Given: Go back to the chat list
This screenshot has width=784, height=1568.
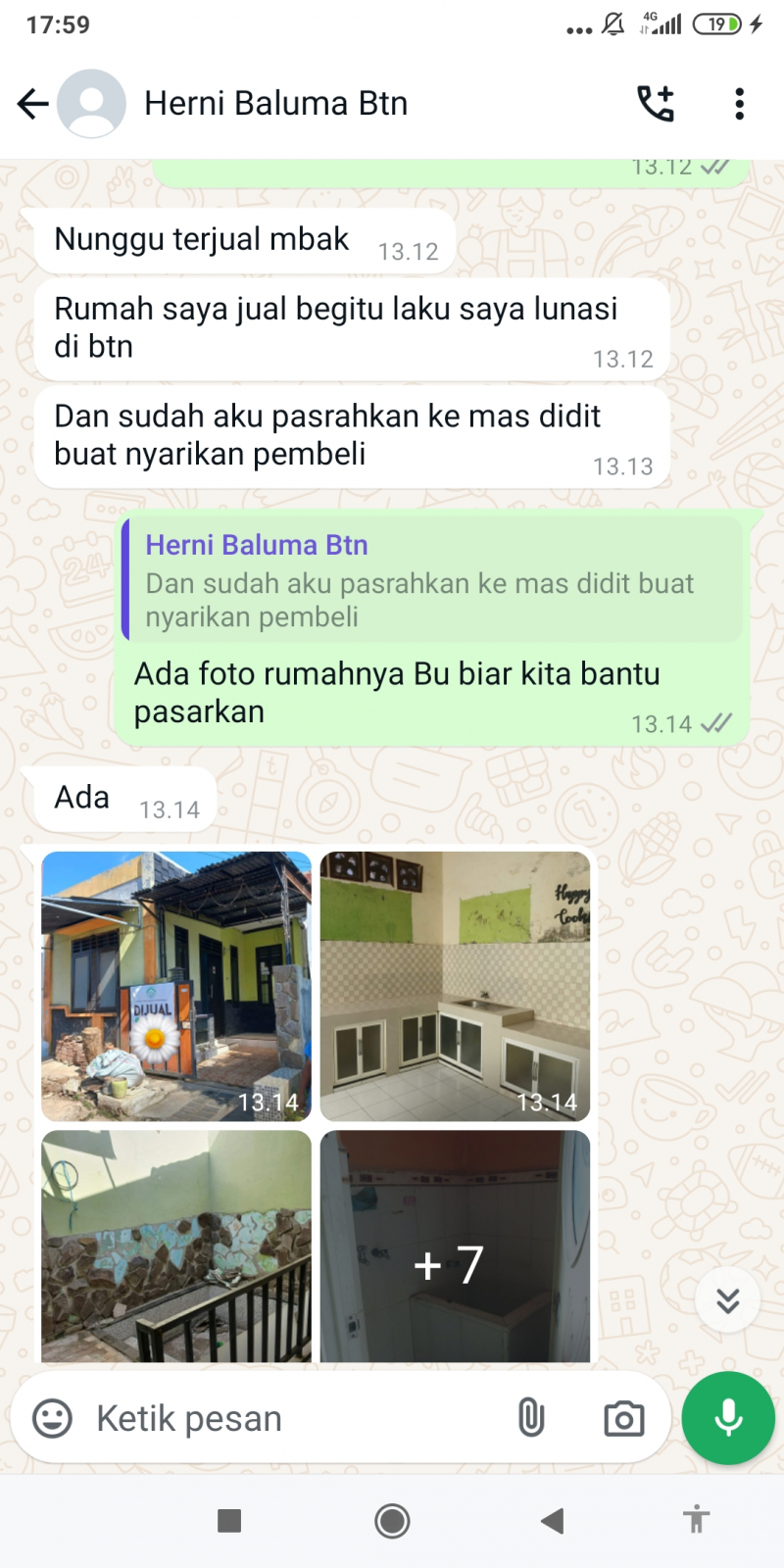Looking at the screenshot, I should tap(32, 104).
